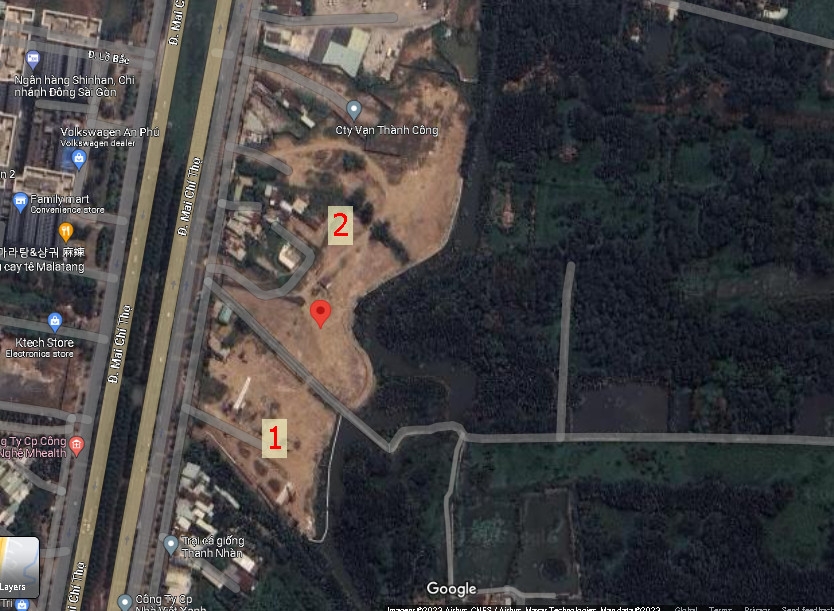Open the Trại cá giống Thanh Nhàn marker
This screenshot has width=834, height=611.
click(170, 544)
